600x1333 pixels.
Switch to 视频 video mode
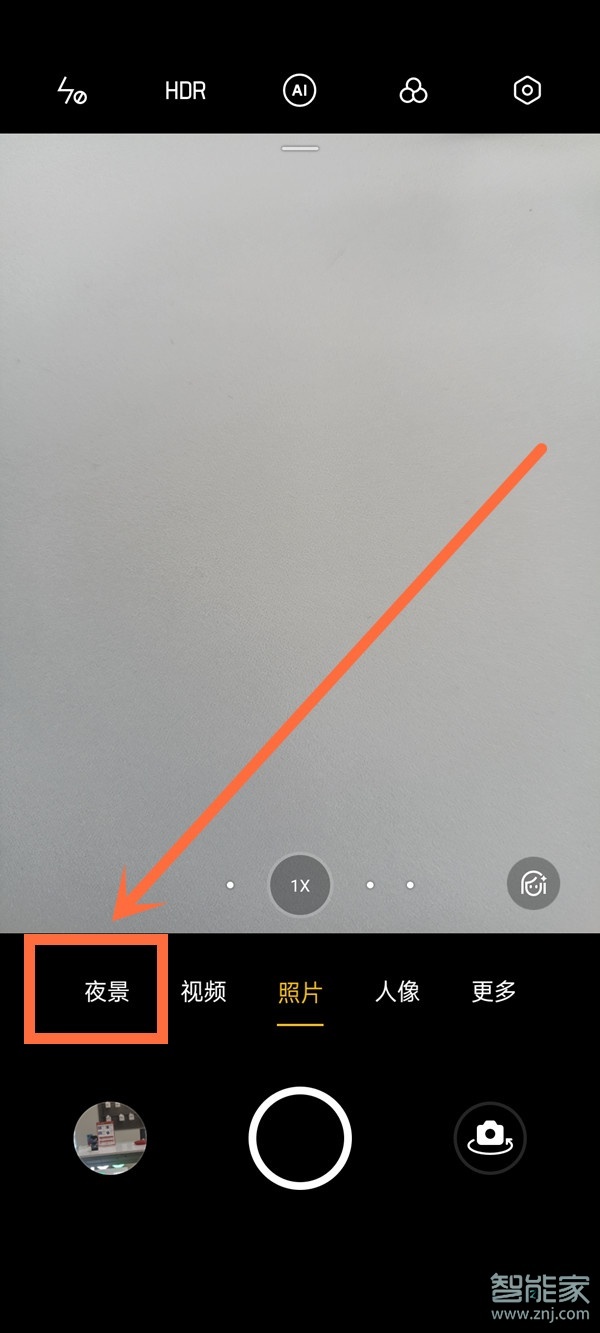(x=203, y=992)
